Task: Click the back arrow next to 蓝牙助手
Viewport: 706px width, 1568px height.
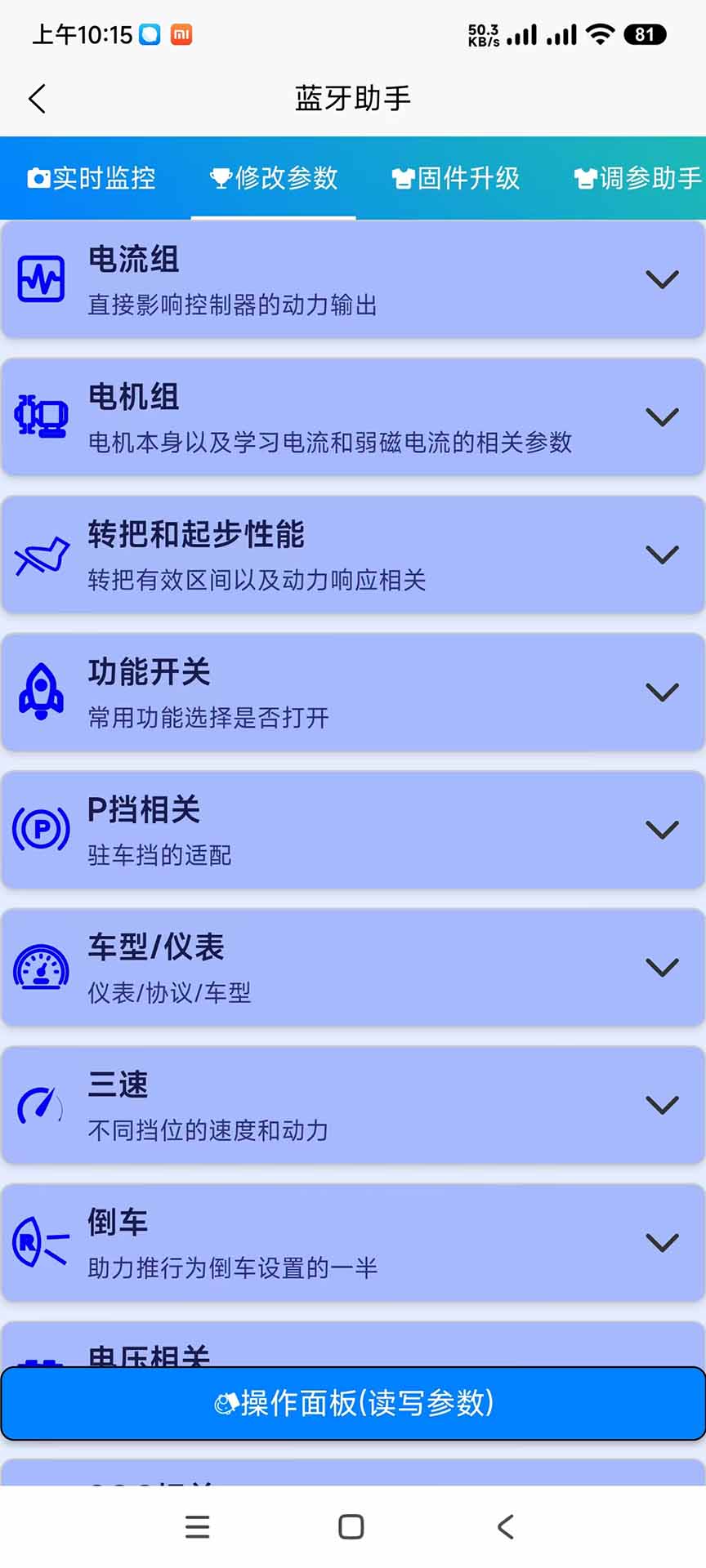Action: click(x=36, y=98)
